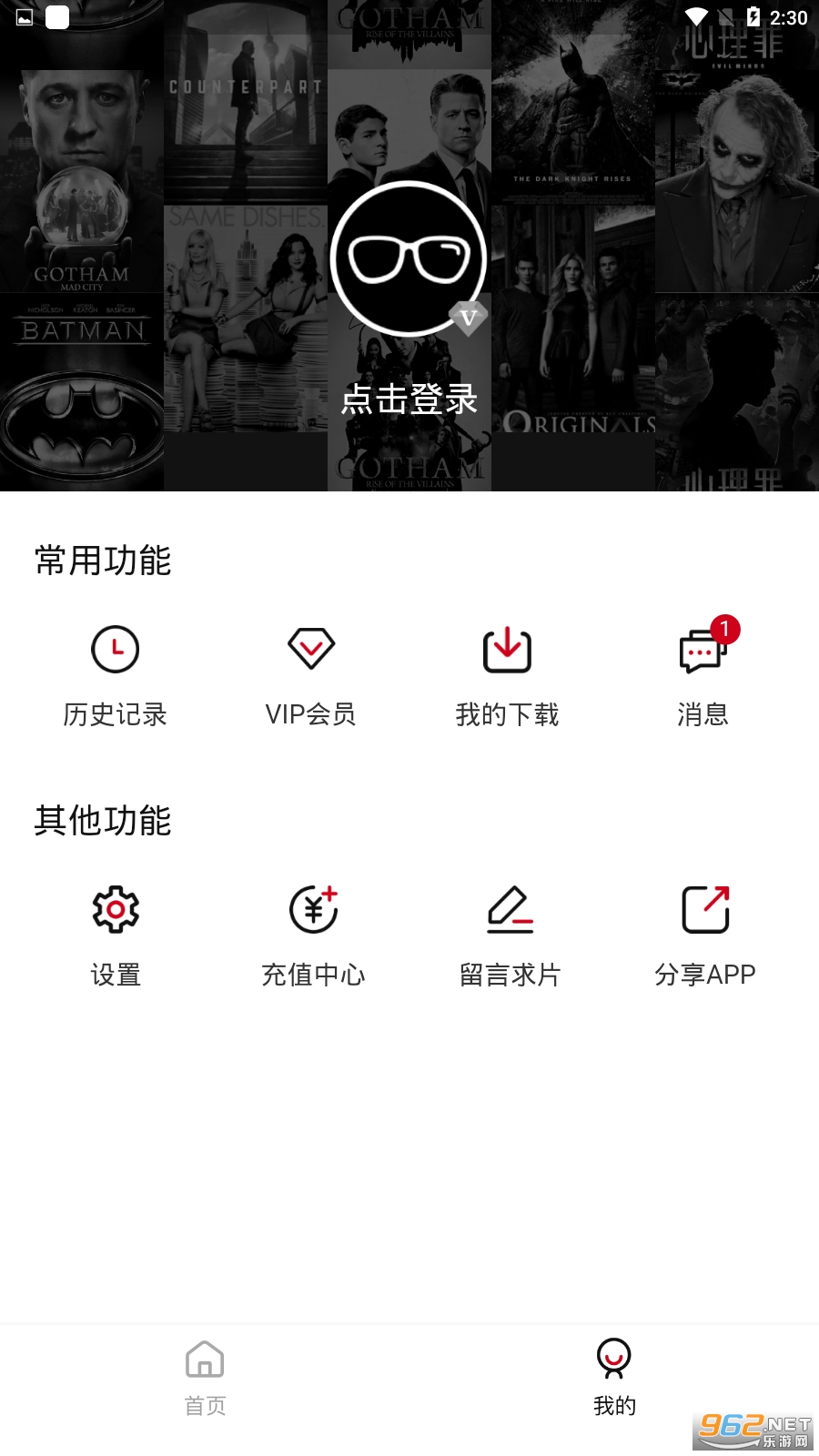Open 留言求片 to request a film
This screenshot has width=819, height=1456.
(x=510, y=935)
